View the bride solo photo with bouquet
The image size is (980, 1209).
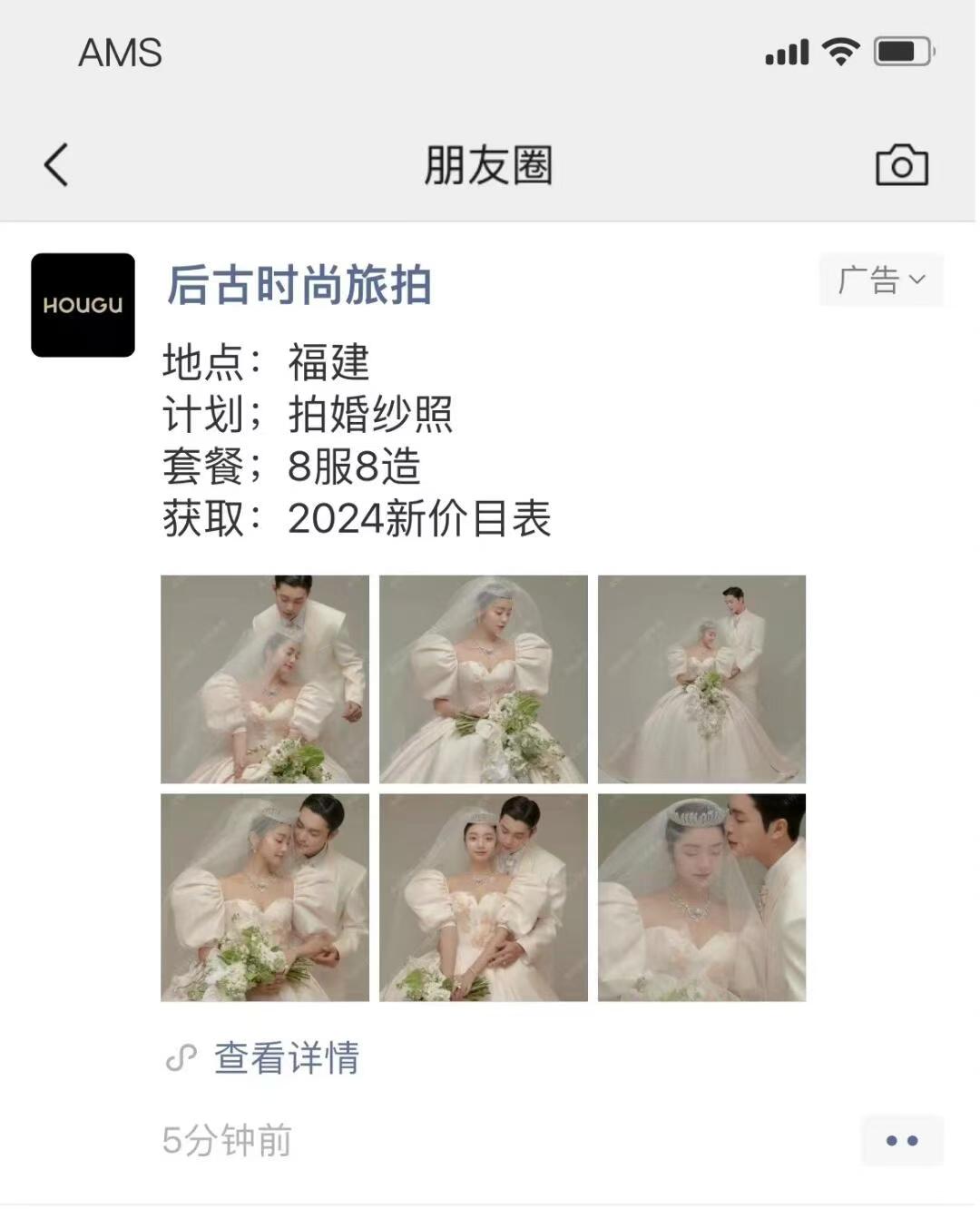483,679
